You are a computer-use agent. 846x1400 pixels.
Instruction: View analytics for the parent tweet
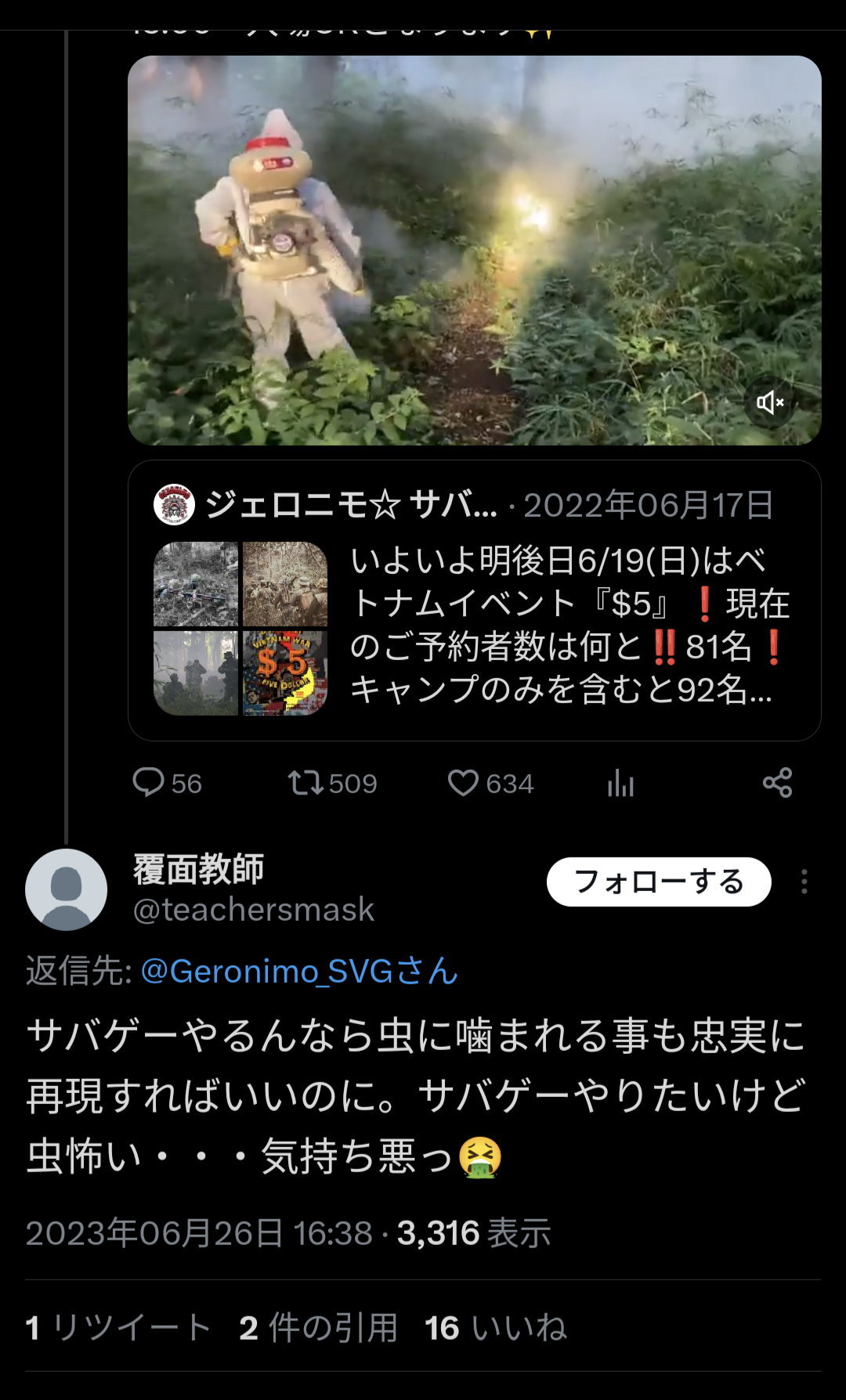[620, 783]
